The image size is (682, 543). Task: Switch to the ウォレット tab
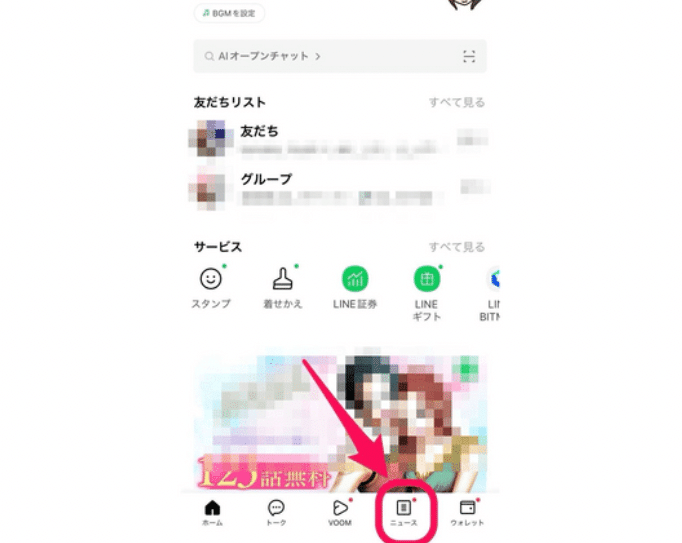[x=467, y=513]
